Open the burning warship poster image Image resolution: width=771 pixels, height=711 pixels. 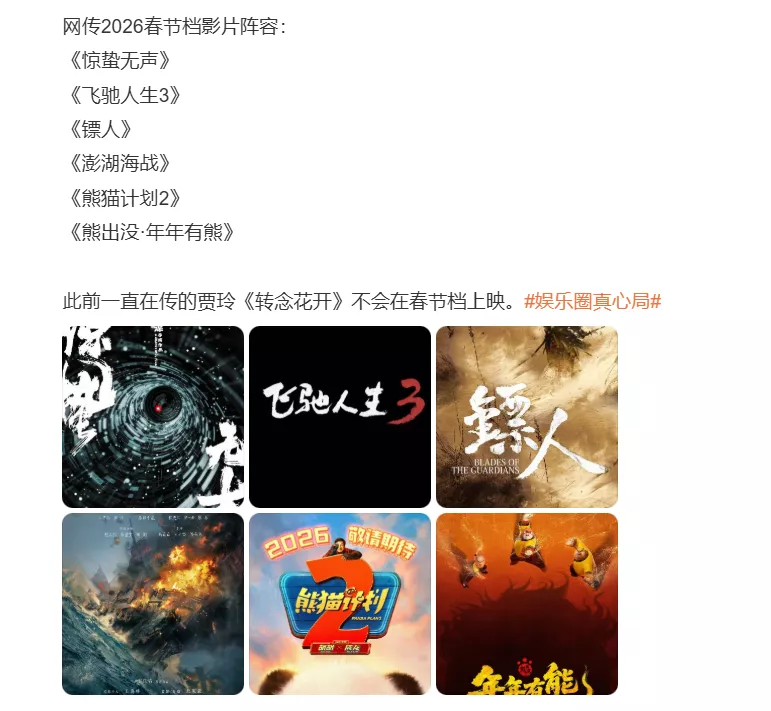click(153, 603)
